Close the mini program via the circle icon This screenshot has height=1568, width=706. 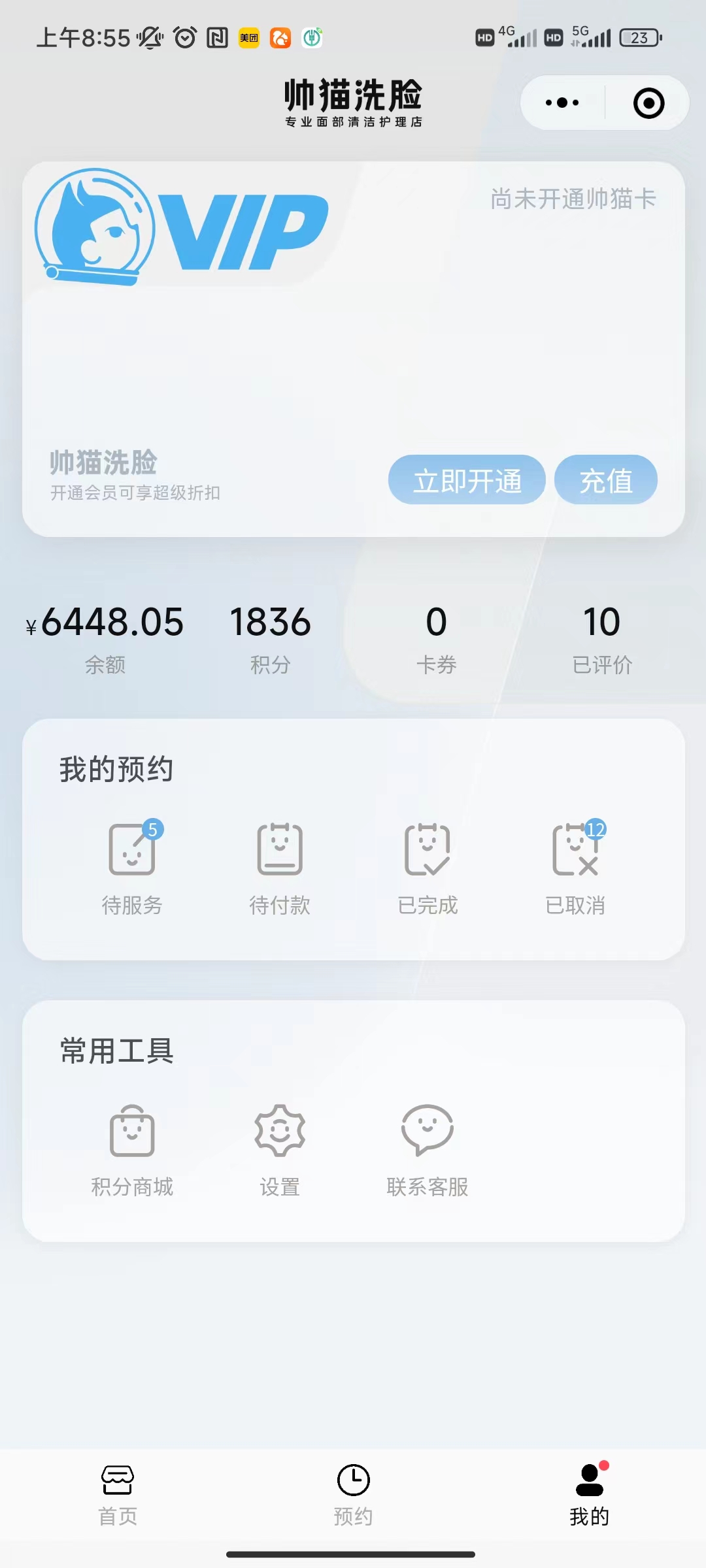648,103
